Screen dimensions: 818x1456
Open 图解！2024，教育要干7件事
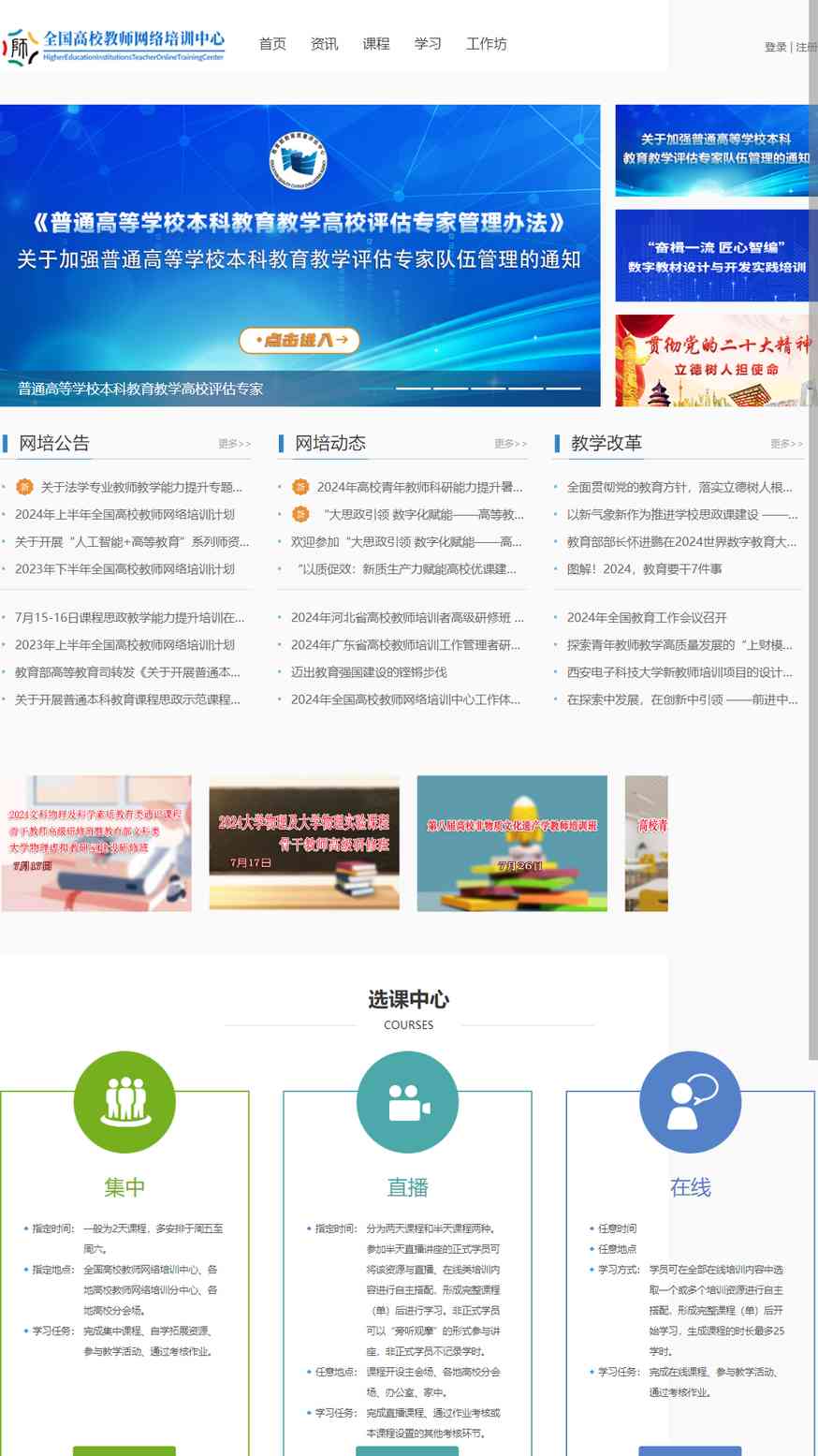point(644,568)
